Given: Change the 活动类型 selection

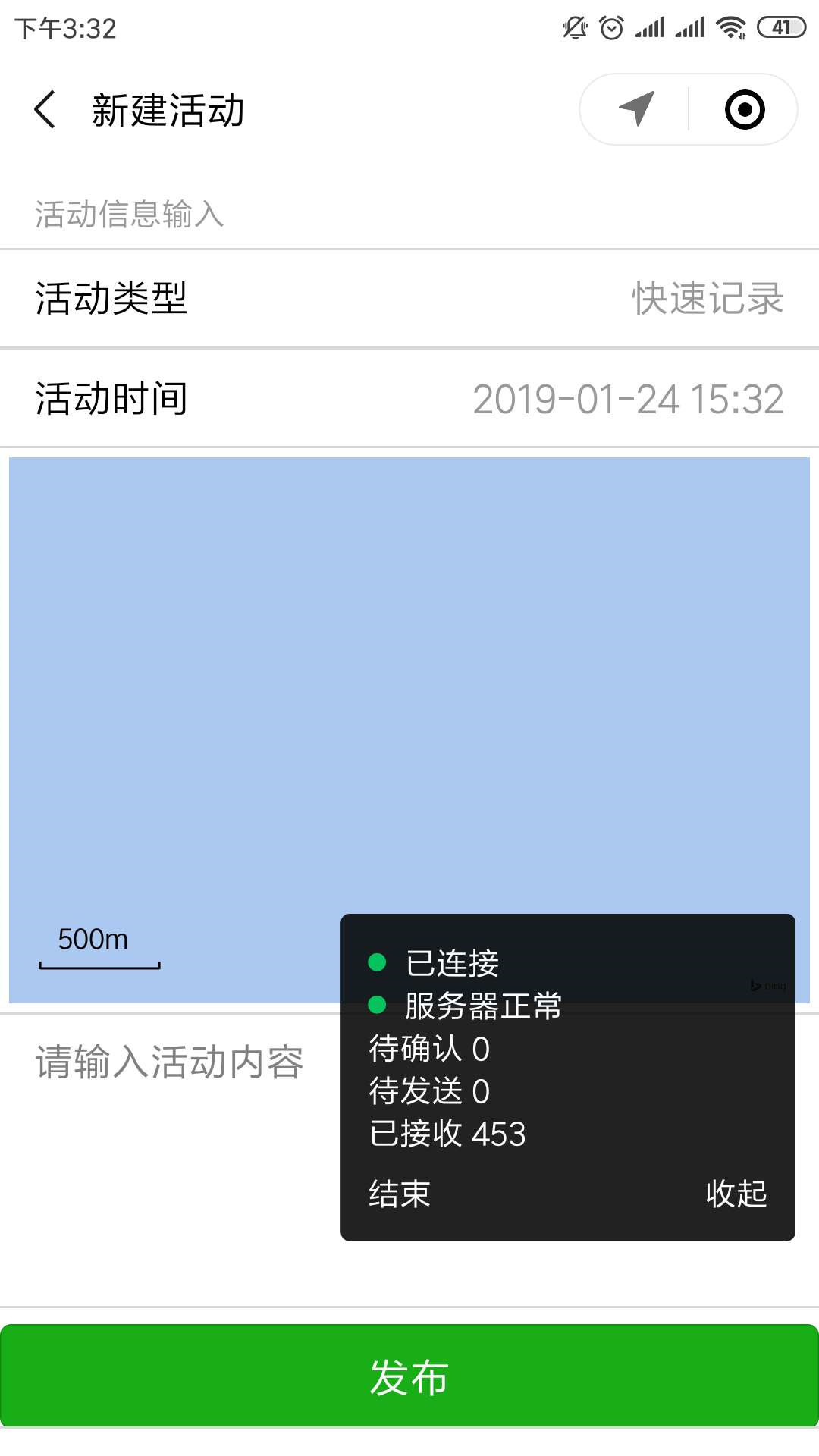Looking at the screenshot, I should 409,298.
